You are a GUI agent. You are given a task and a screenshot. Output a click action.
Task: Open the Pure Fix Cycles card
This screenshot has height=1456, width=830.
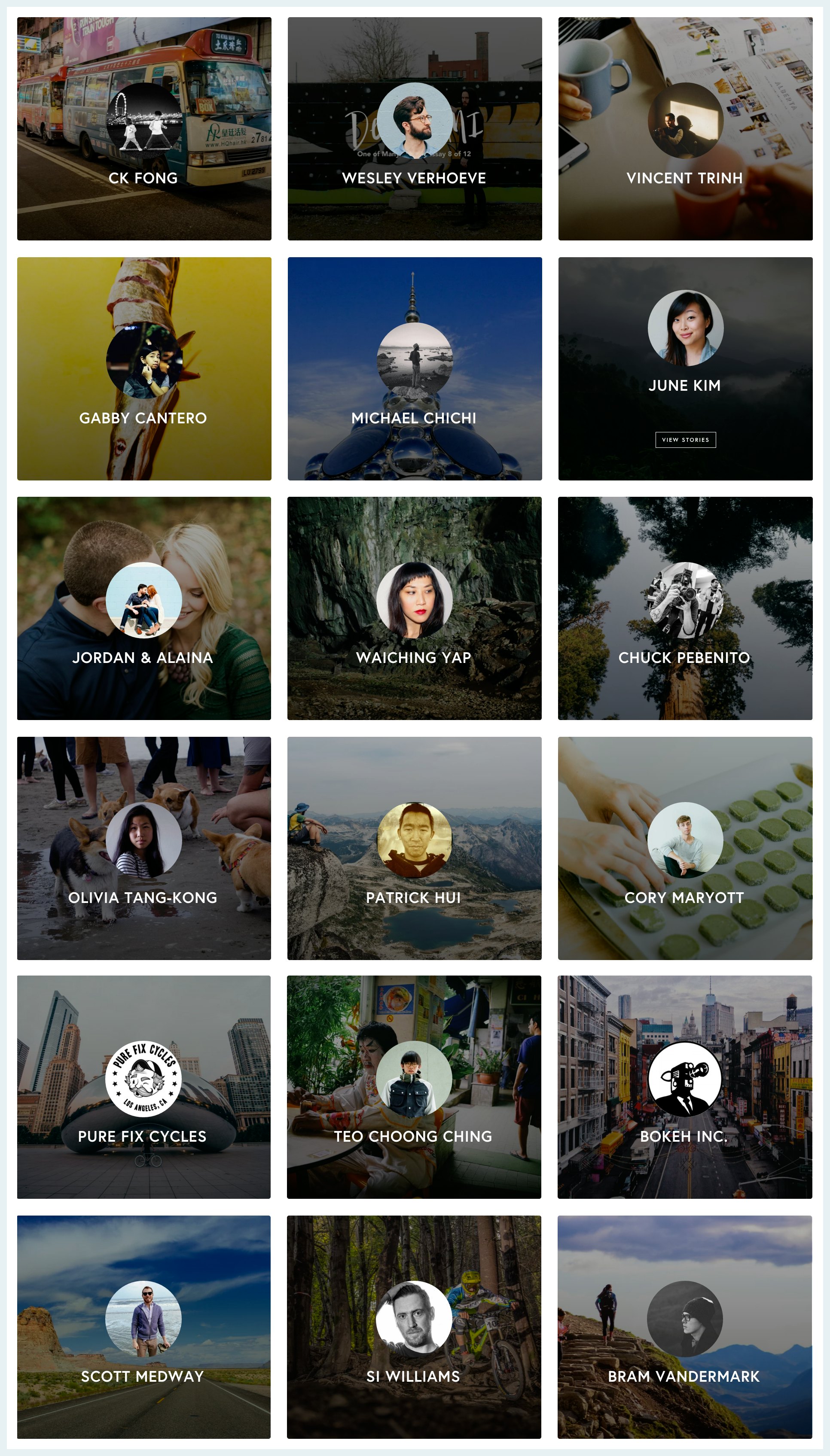pyautogui.click(x=143, y=1087)
